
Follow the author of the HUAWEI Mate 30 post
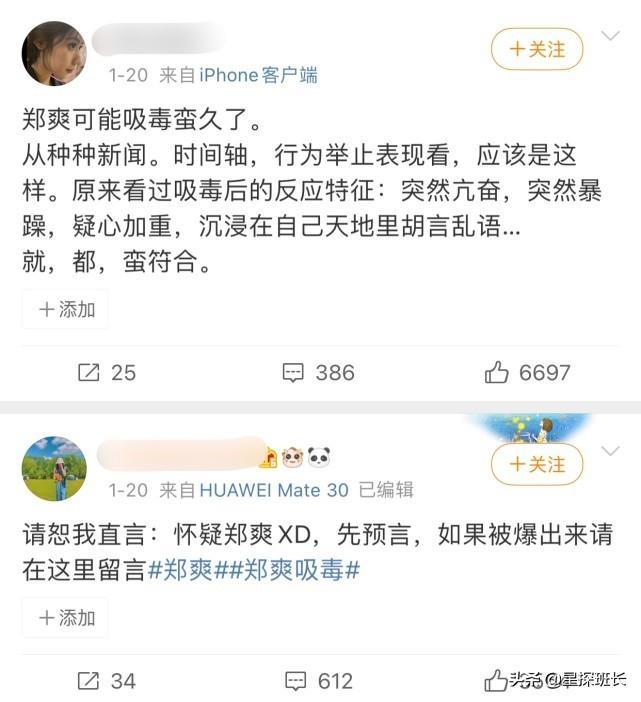[x=536, y=465]
